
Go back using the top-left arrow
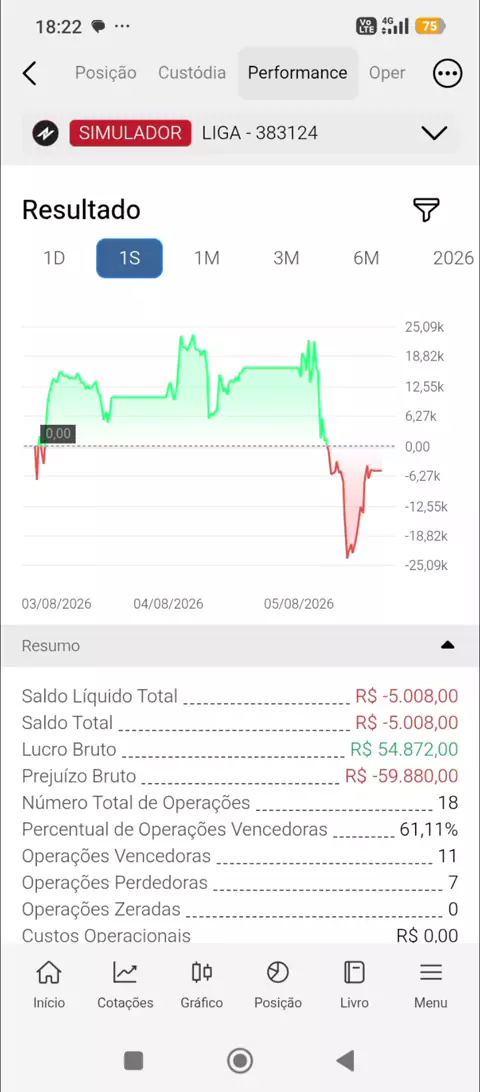(x=29, y=72)
